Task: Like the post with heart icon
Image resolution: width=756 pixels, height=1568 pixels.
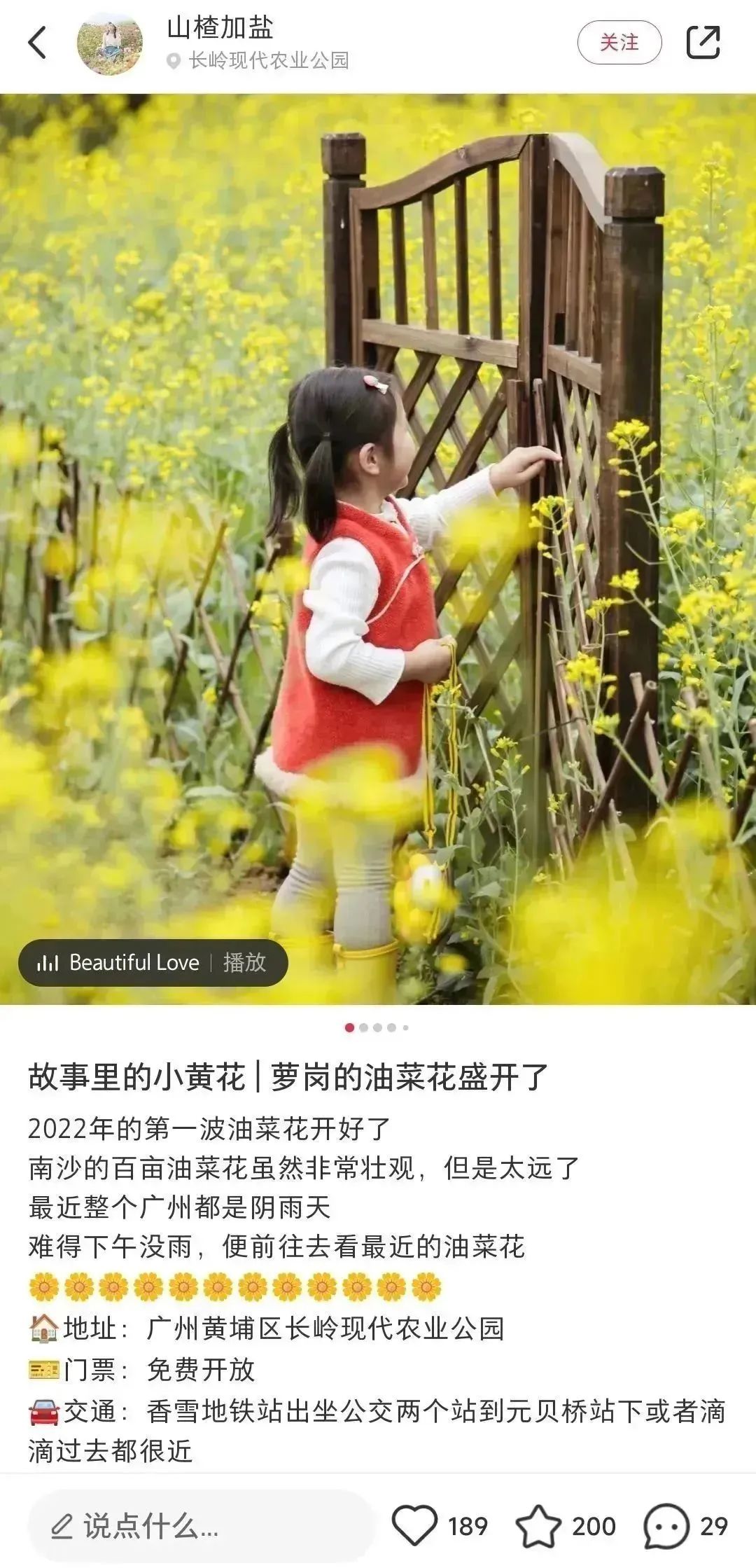Action: pos(414,1525)
